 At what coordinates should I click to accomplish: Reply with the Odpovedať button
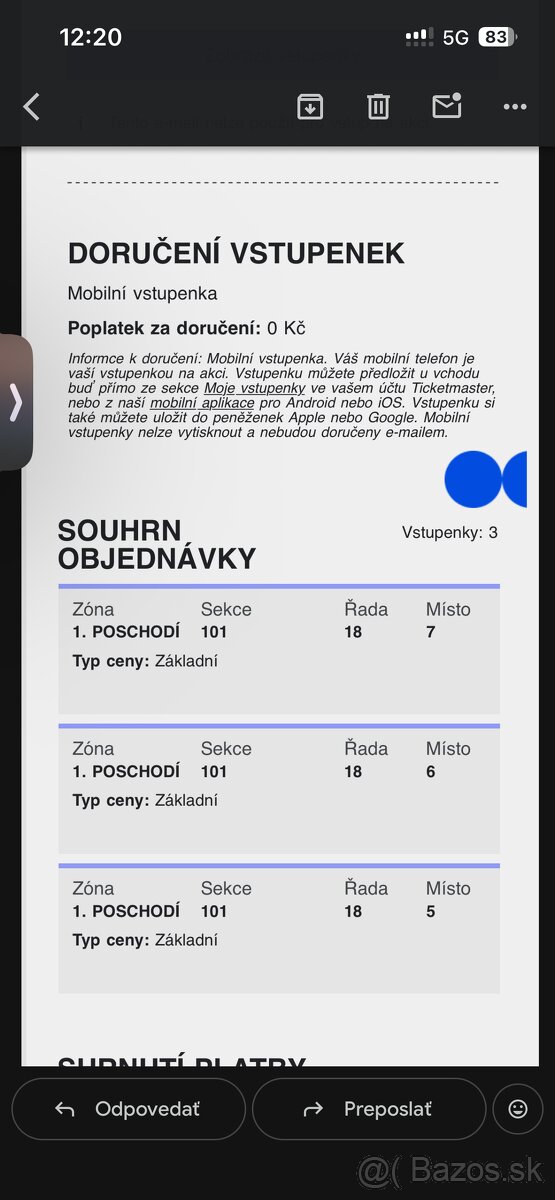[128, 1109]
